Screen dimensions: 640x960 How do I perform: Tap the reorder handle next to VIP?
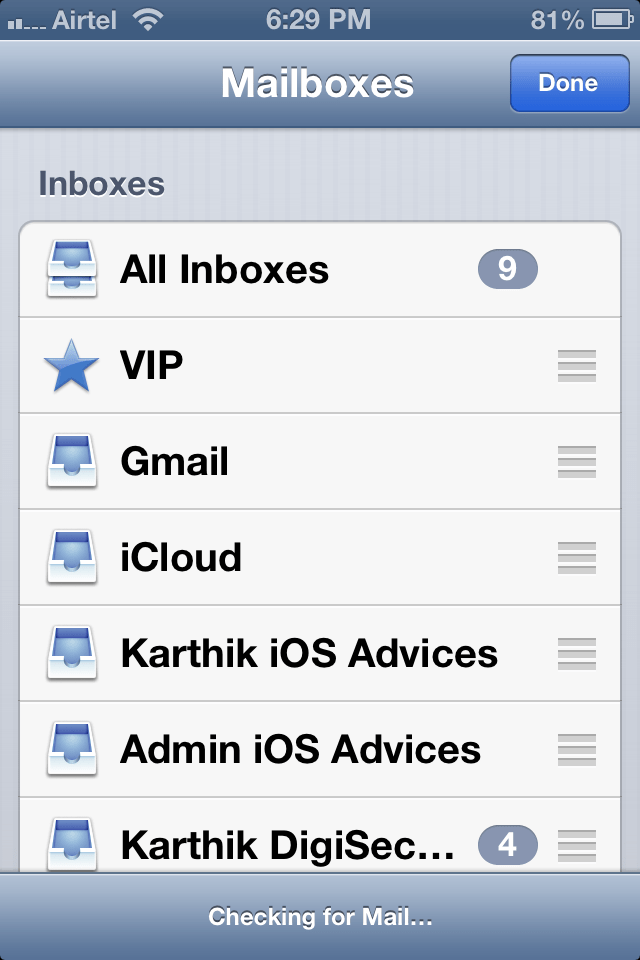click(577, 366)
